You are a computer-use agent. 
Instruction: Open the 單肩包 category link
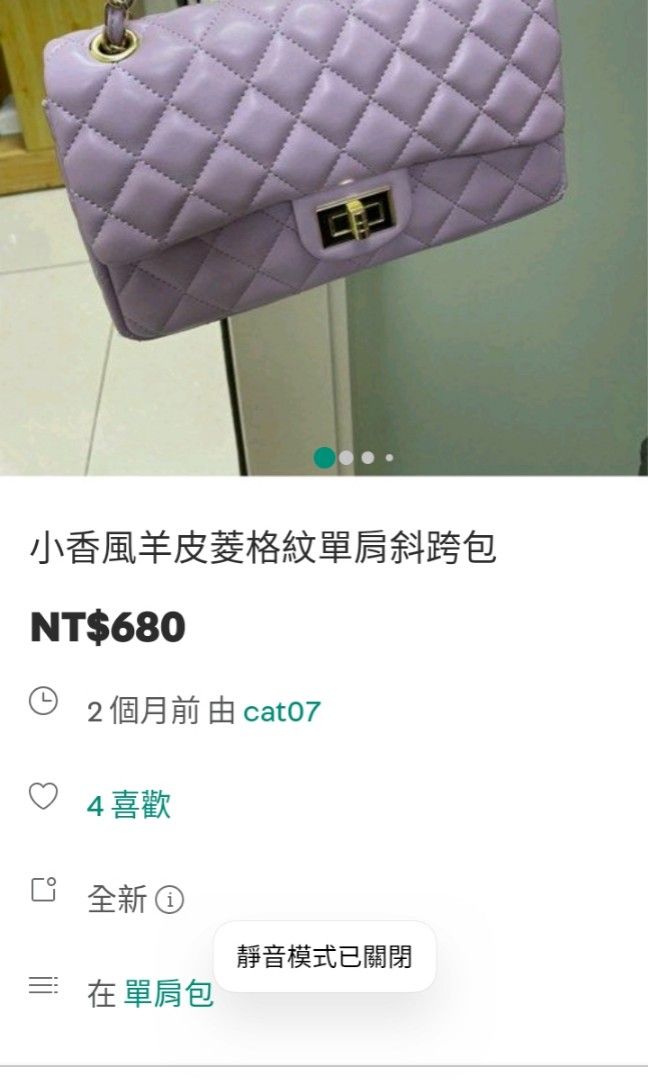(168, 994)
